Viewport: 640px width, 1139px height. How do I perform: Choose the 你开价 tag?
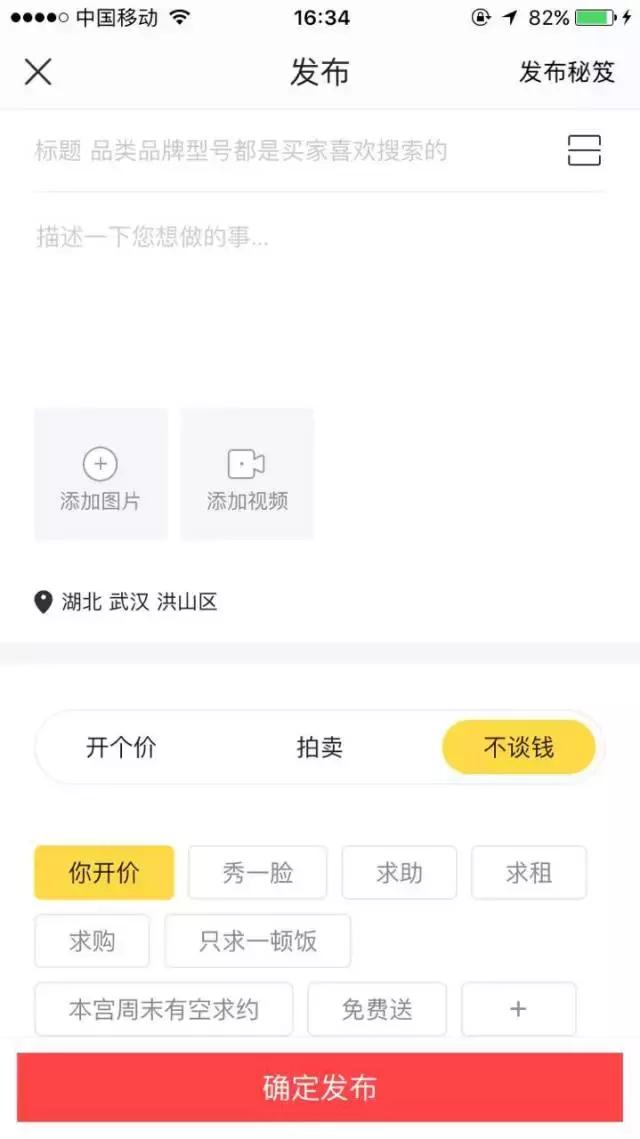[x=104, y=873]
